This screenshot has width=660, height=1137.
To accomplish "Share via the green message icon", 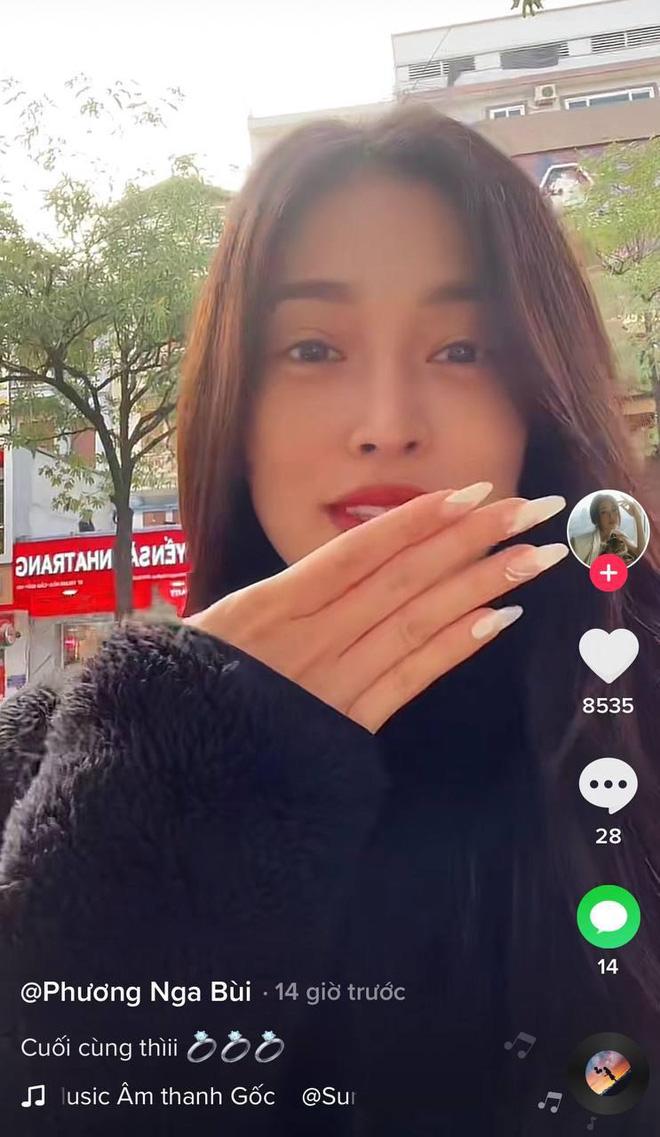I will [608, 916].
